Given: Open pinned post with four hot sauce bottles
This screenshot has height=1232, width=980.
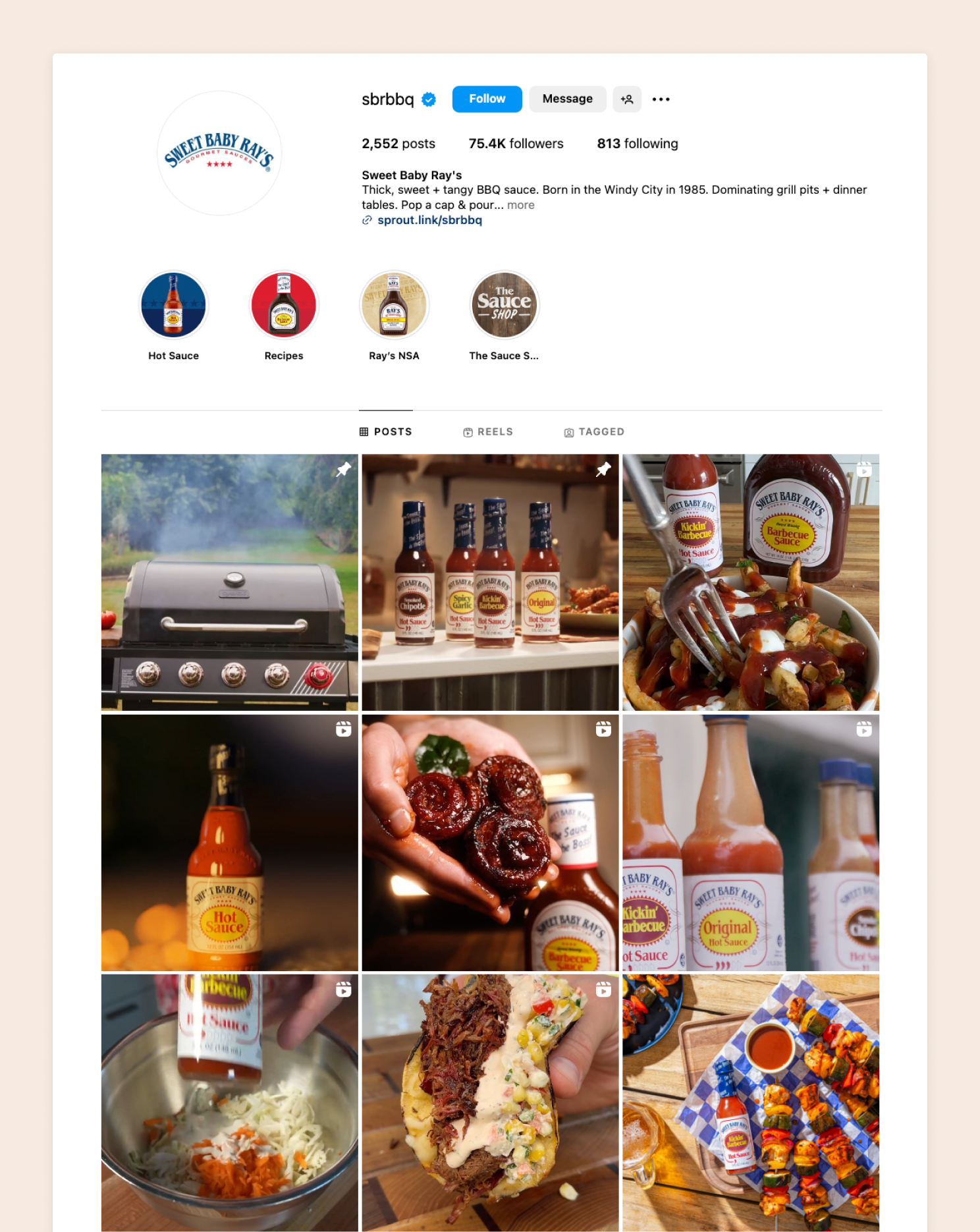Looking at the screenshot, I should pyautogui.click(x=490, y=582).
